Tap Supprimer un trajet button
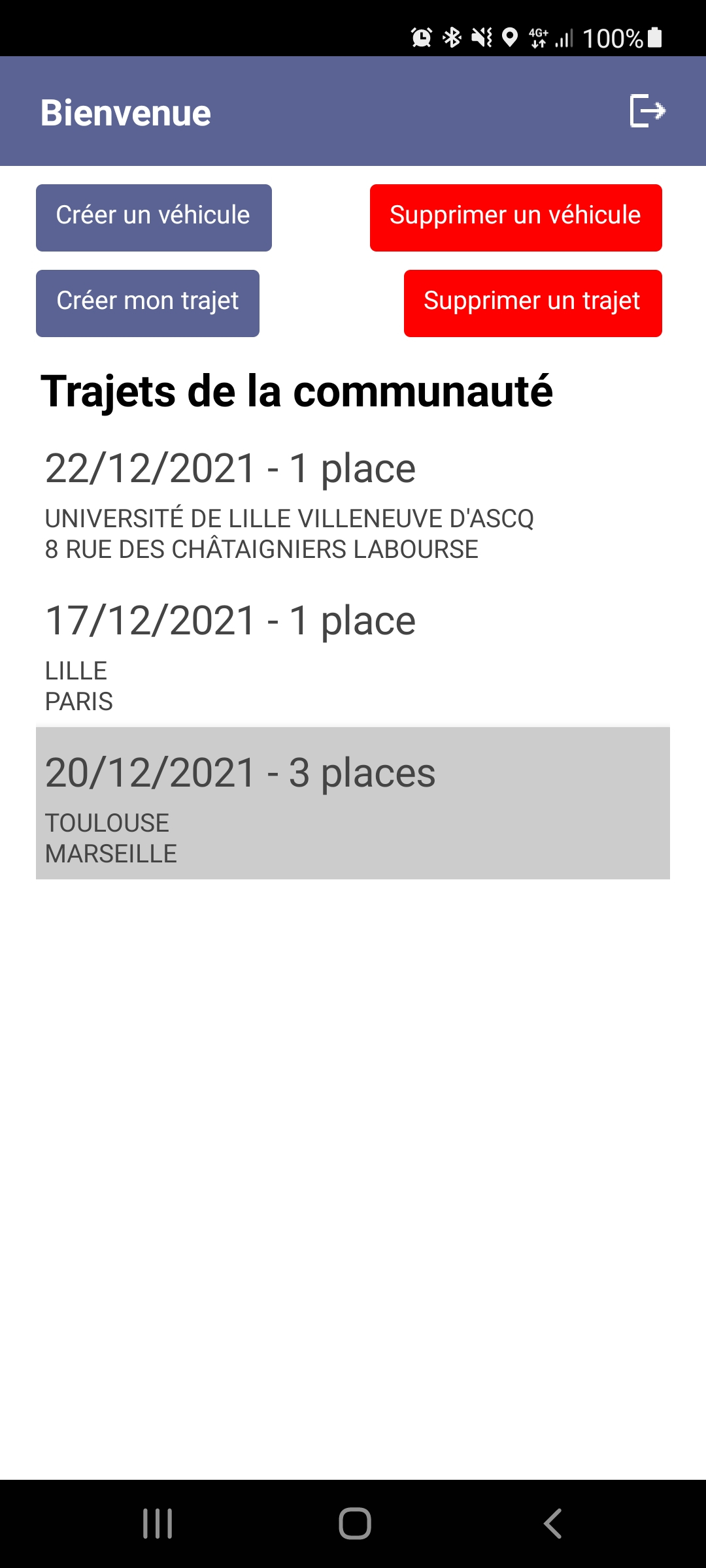706x1568 pixels. (x=533, y=303)
